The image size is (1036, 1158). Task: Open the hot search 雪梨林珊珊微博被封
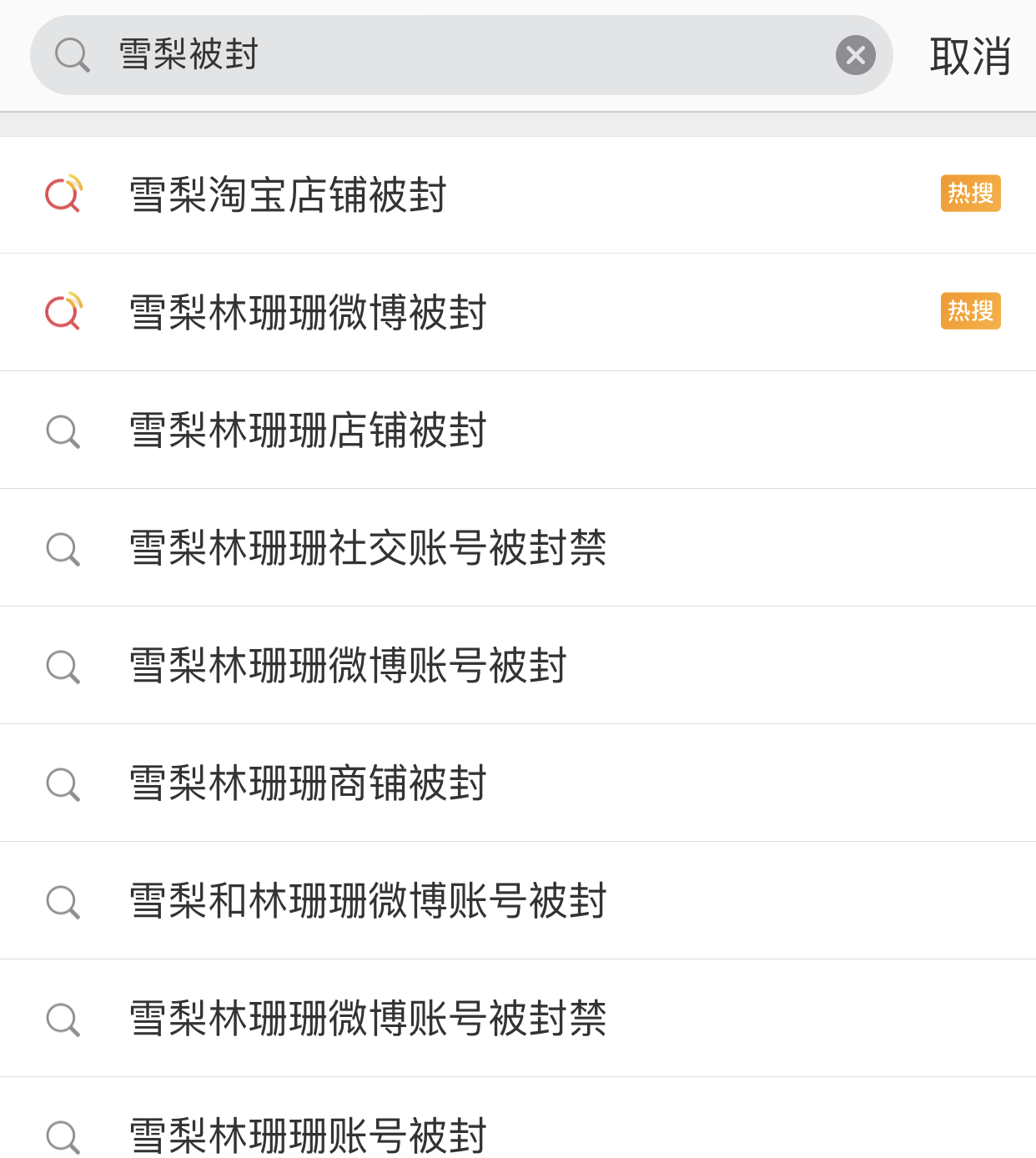click(x=309, y=313)
